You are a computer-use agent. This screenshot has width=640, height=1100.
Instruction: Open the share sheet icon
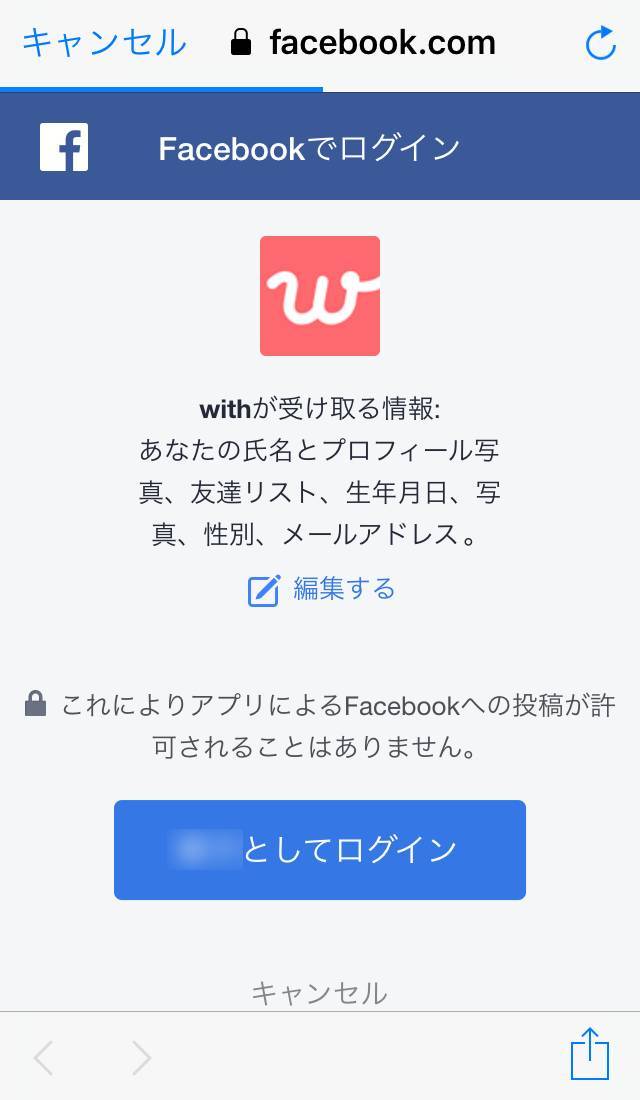[590, 1054]
